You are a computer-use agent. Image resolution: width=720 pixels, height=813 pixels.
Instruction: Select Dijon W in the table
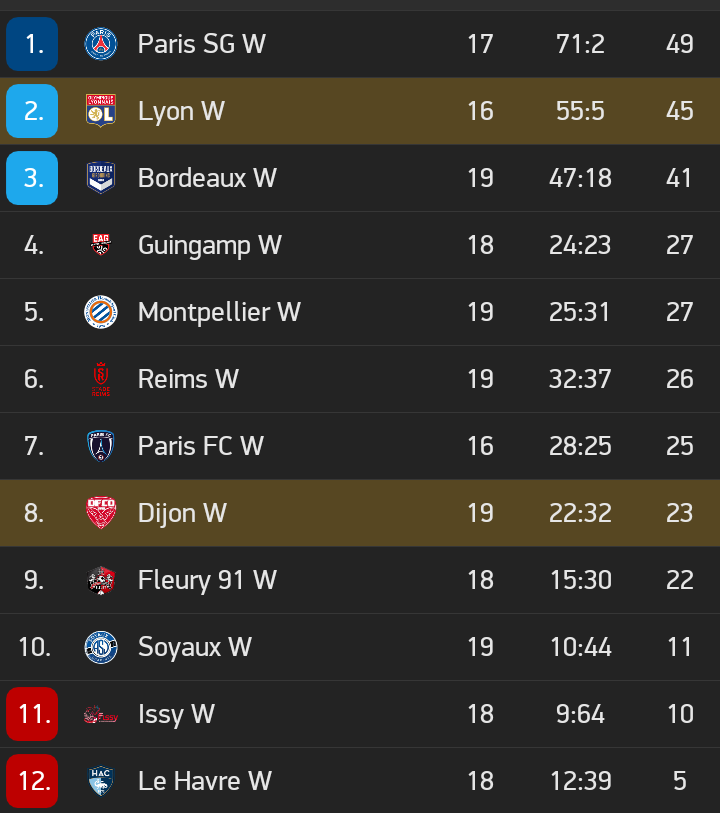pos(182,513)
